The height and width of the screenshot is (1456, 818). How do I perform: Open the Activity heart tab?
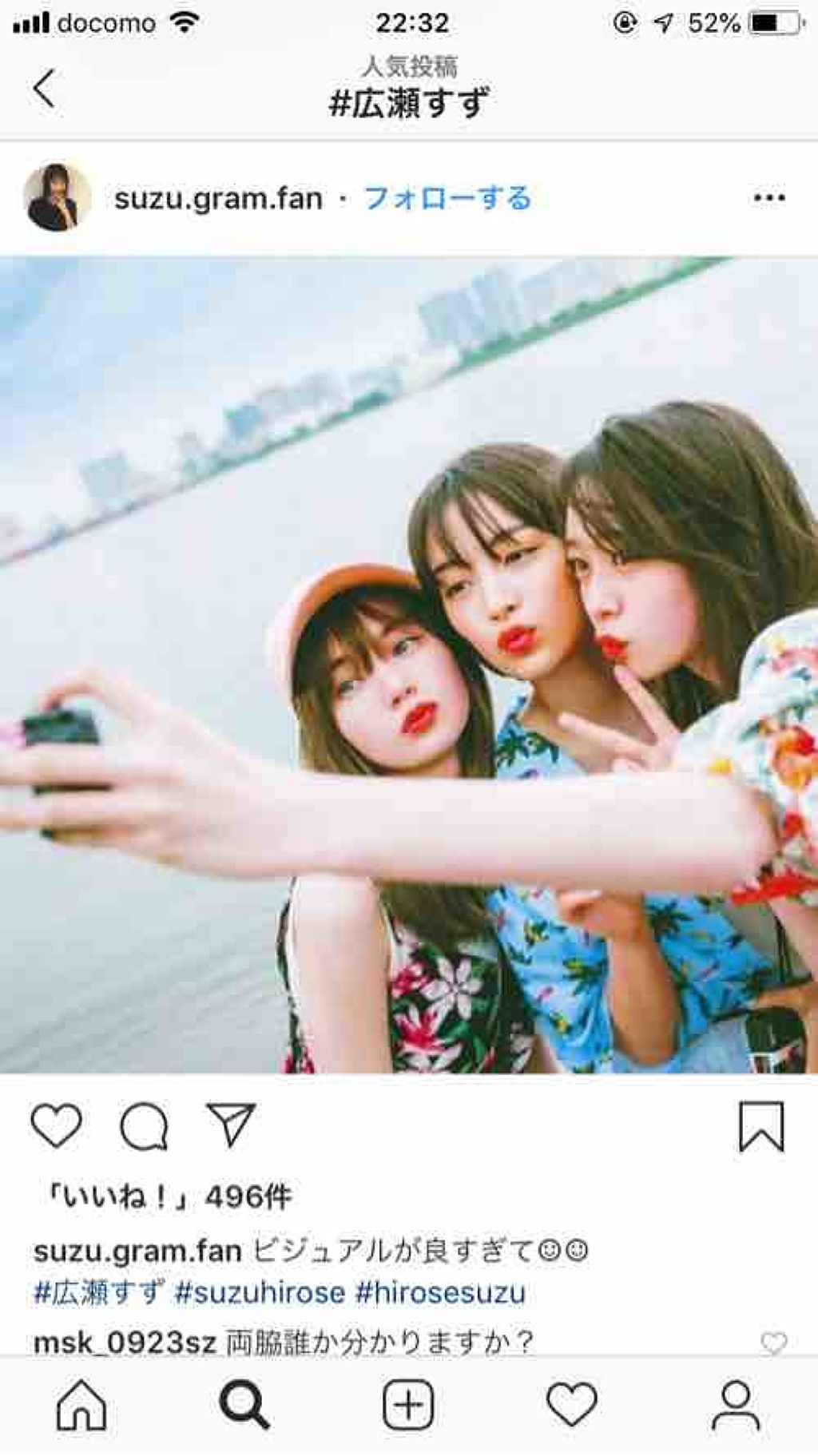pos(572,1405)
